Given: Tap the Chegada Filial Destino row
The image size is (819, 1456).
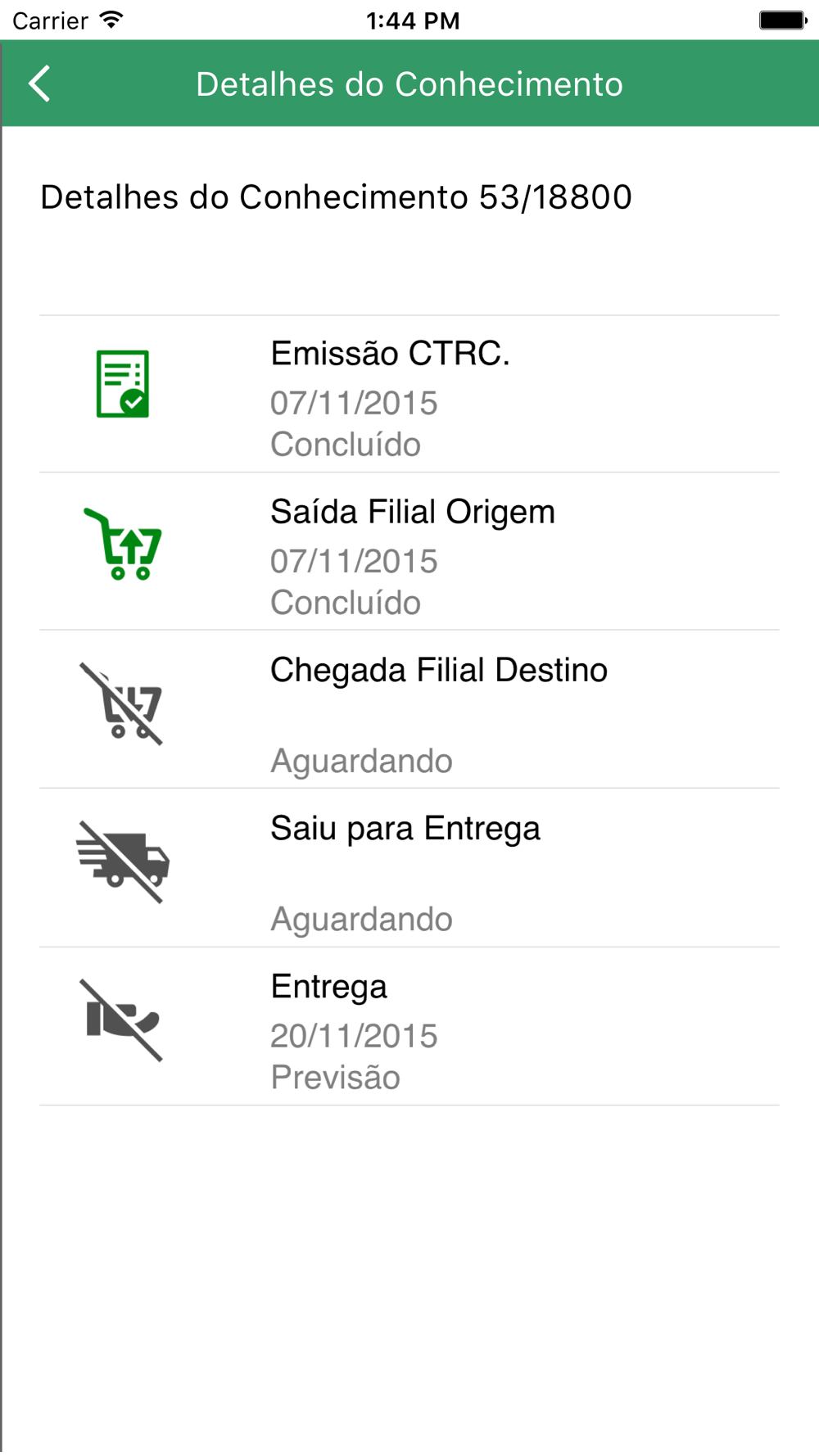Looking at the screenshot, I should (409, 710).
